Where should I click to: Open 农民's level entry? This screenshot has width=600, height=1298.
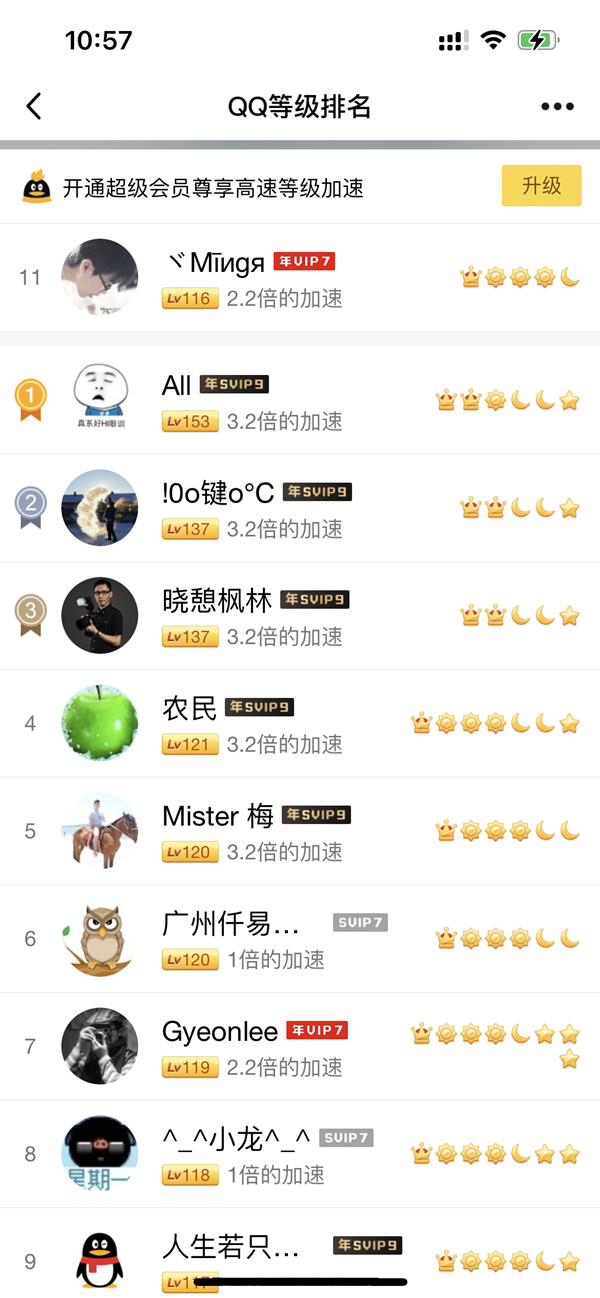tap(300, 724)
